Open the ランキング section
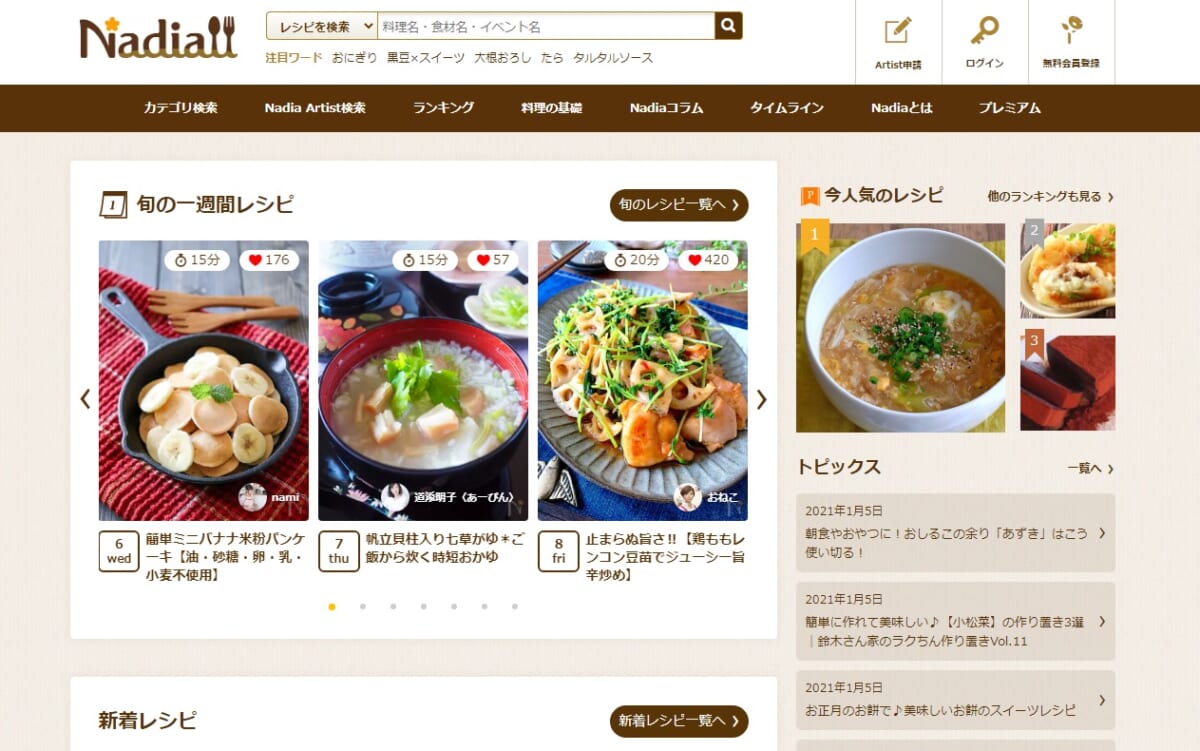This screenshot has height=751, width=1200. [443, 108]
